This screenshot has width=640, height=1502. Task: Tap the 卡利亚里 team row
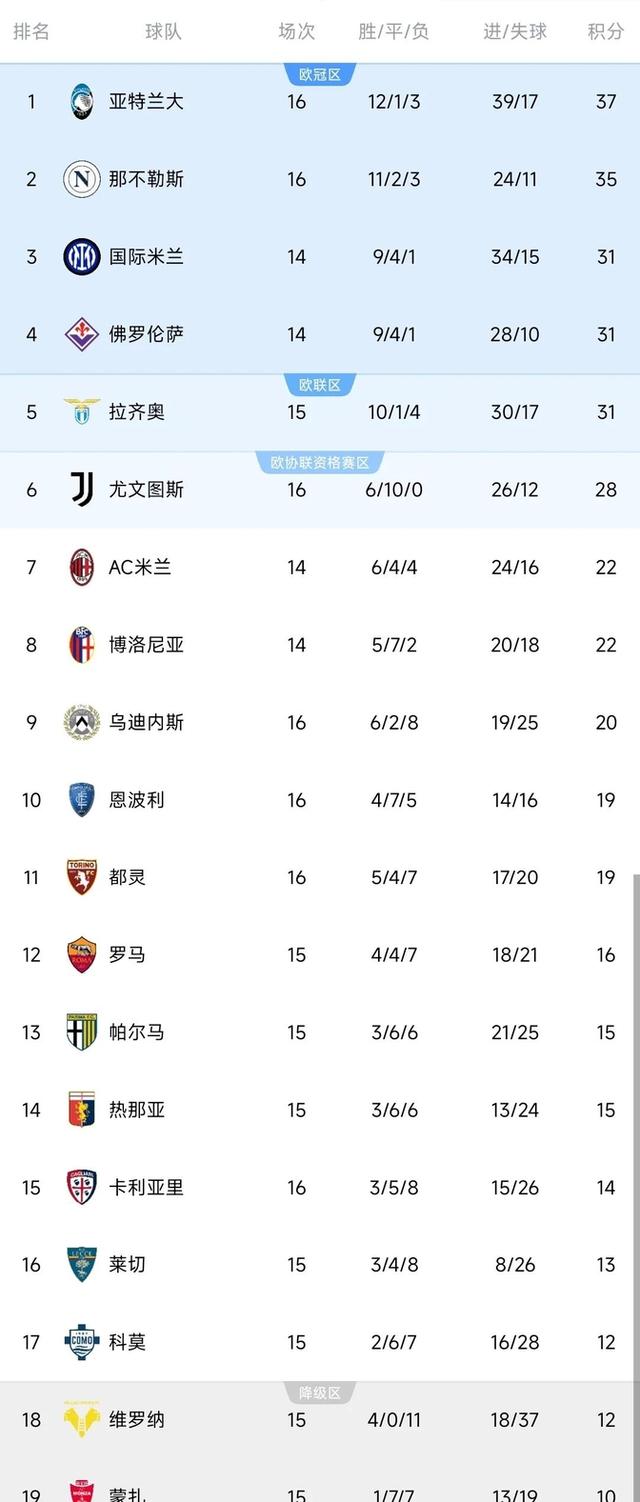[146, 1187]
